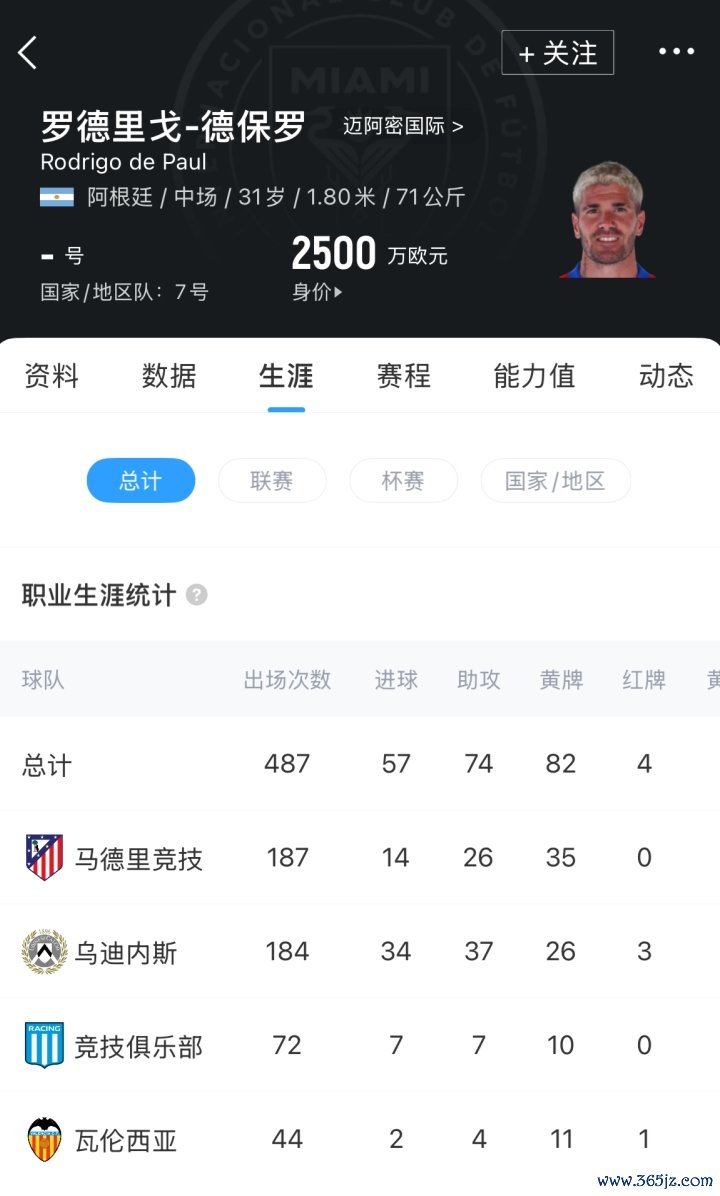
Task: View the 能力值 tab
Action: coord(534,376)
